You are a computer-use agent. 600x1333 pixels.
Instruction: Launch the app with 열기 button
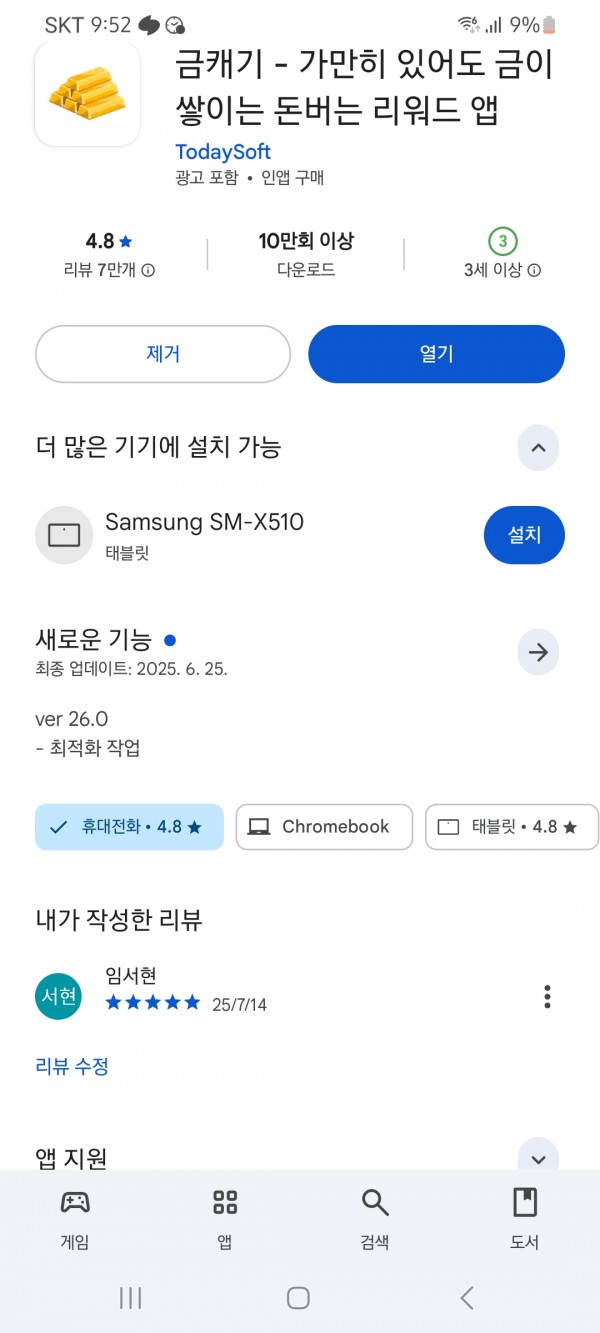point(436,354)
